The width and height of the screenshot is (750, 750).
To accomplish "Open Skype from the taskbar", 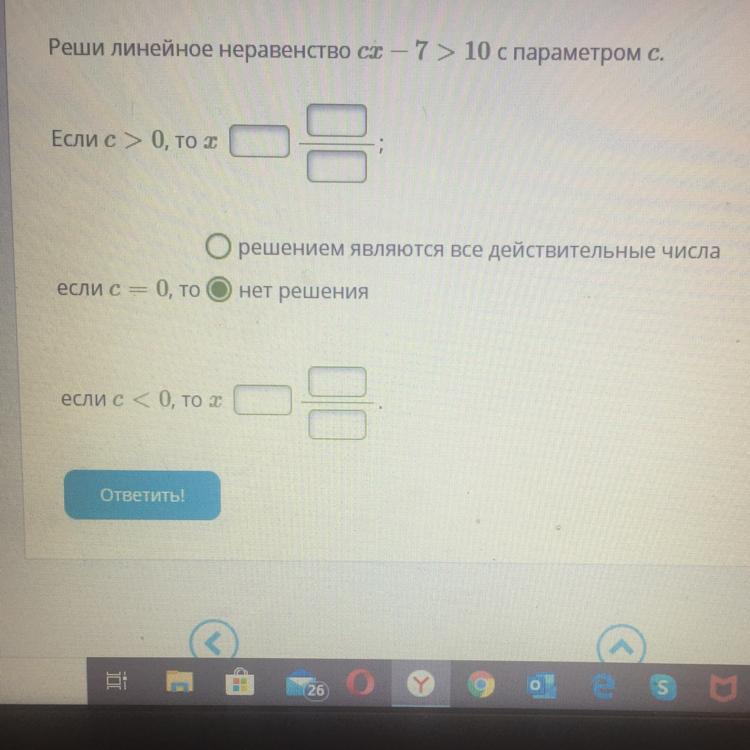I will (663, 687).
